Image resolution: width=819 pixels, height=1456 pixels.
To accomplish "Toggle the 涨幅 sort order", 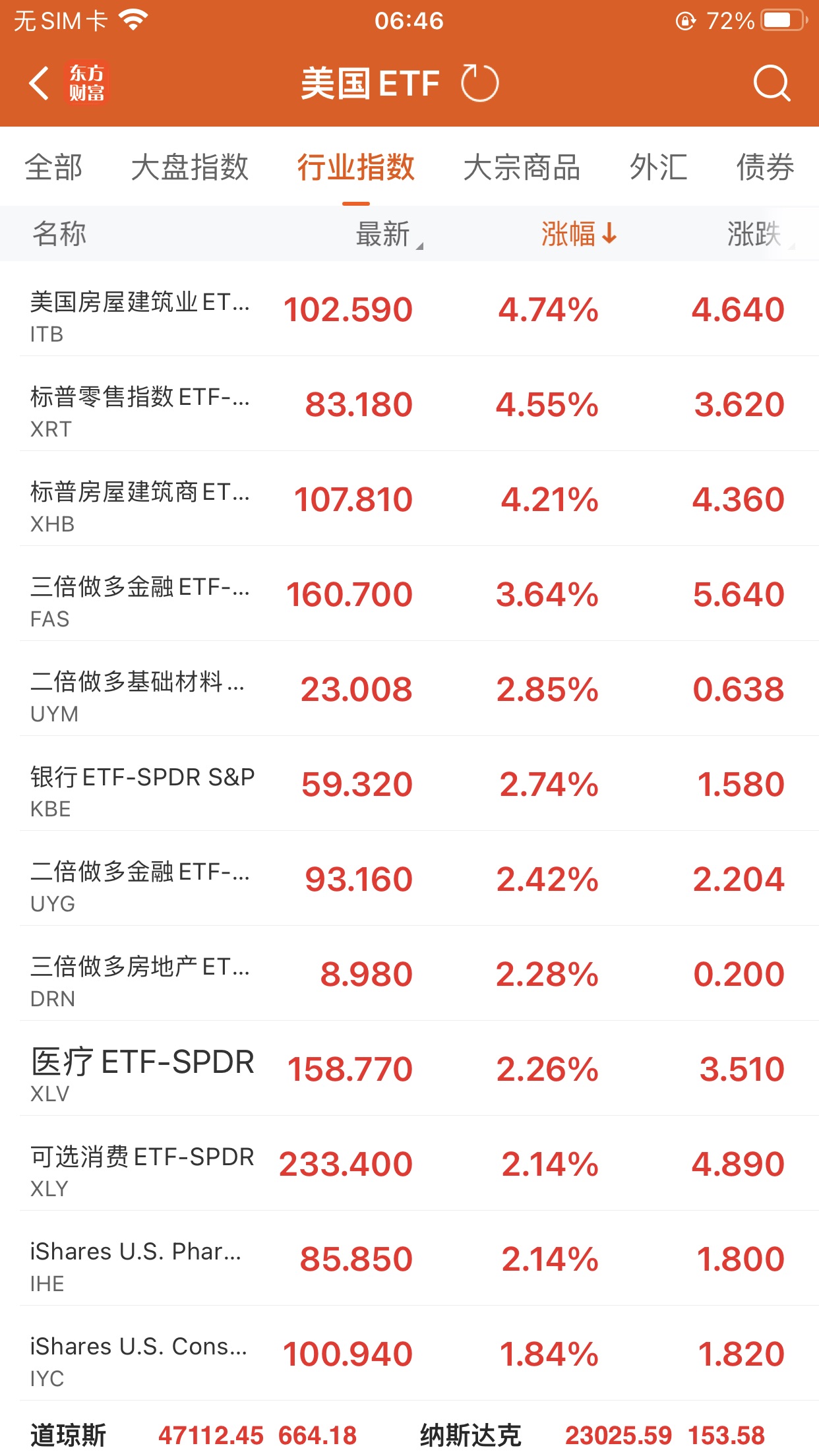I will tap(578, 234).
